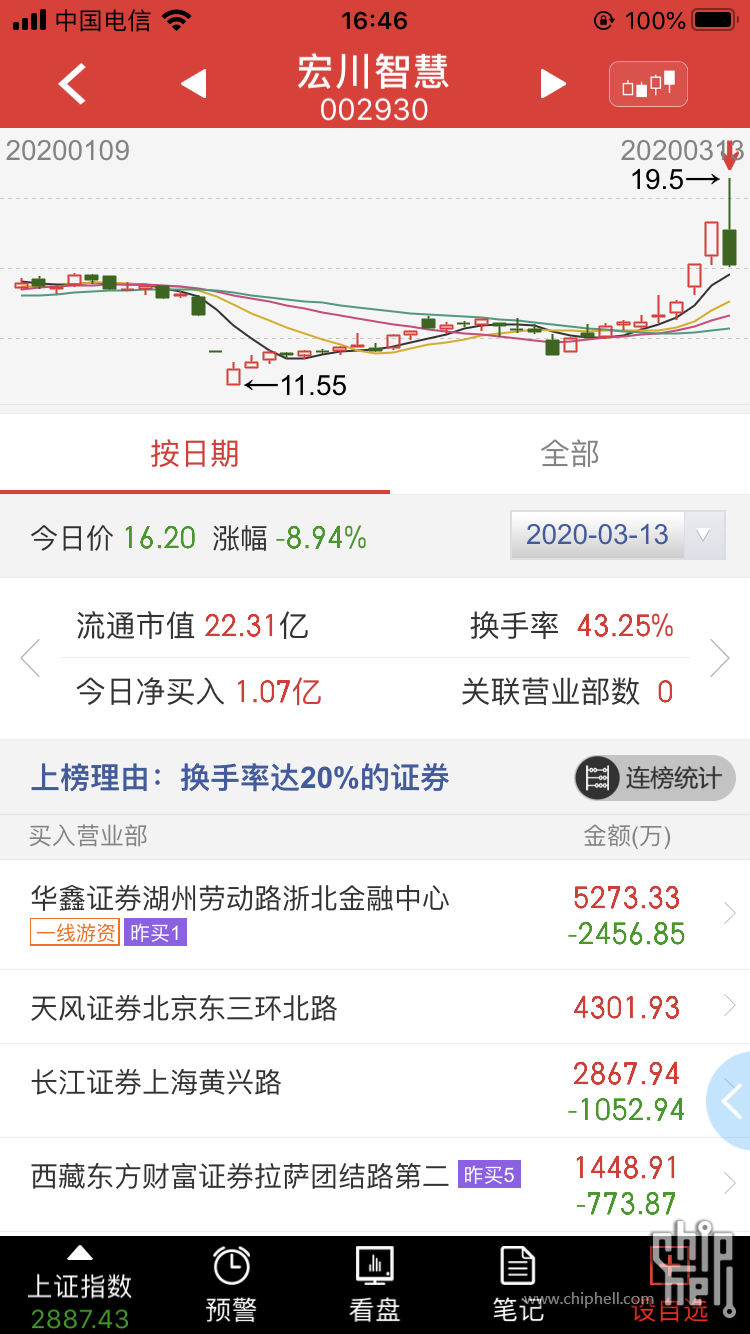Open the candlestick chart icon
Viewport: 750px width, 1334px height.
[648, 84]
